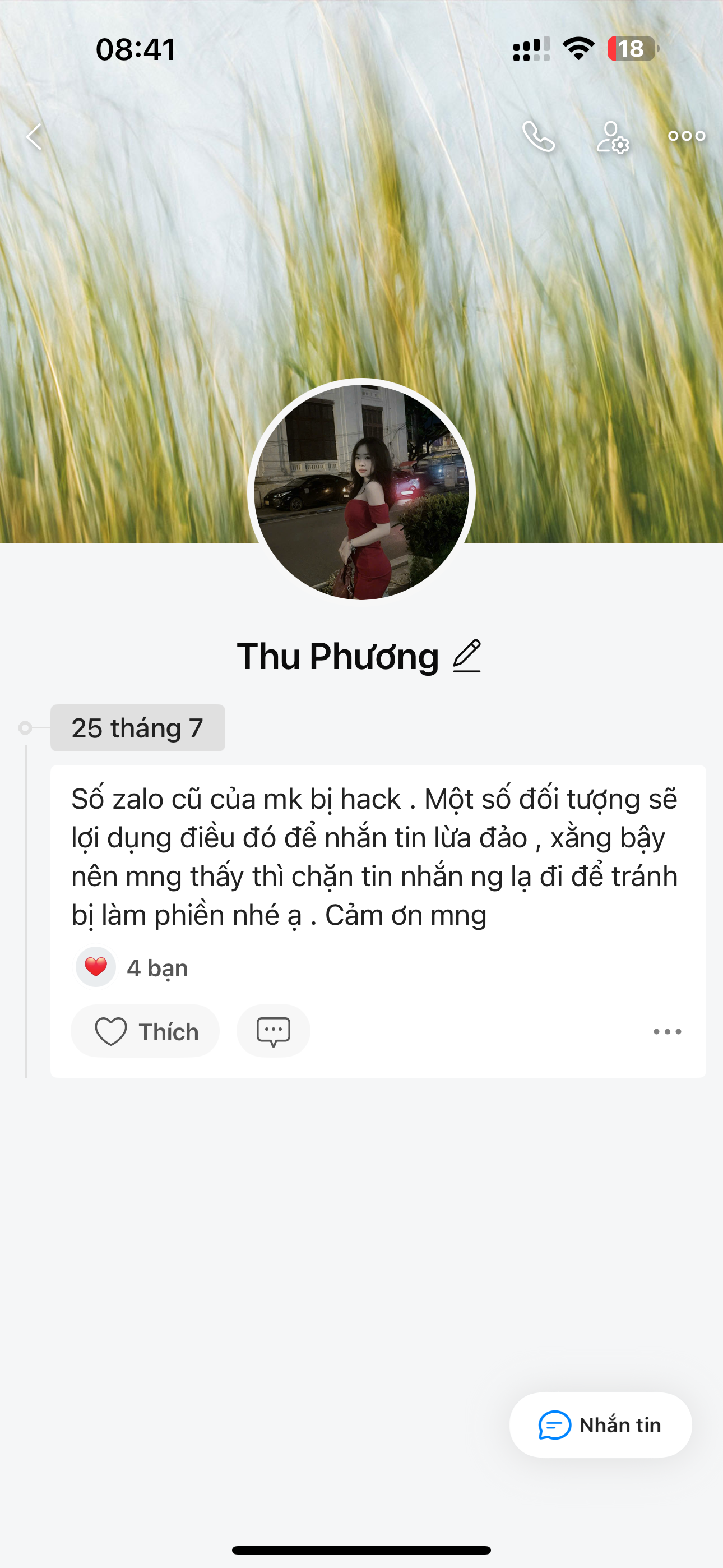This screenshot has height=1568, width=723.
Task: Like the post with Thích
Action: click(146, 1031)
